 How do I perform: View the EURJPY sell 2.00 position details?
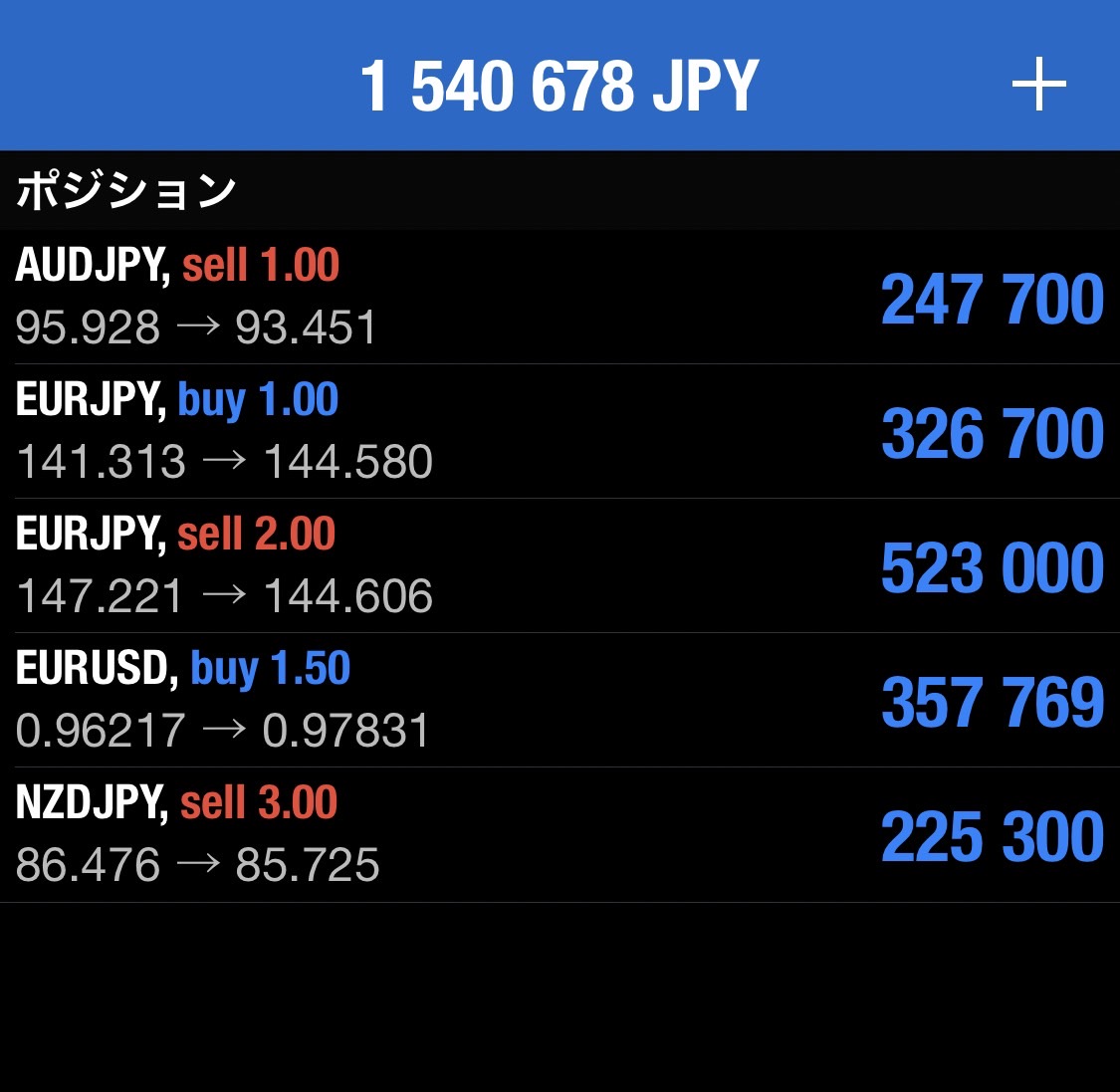pyautogui.click(x=558, y=565)
